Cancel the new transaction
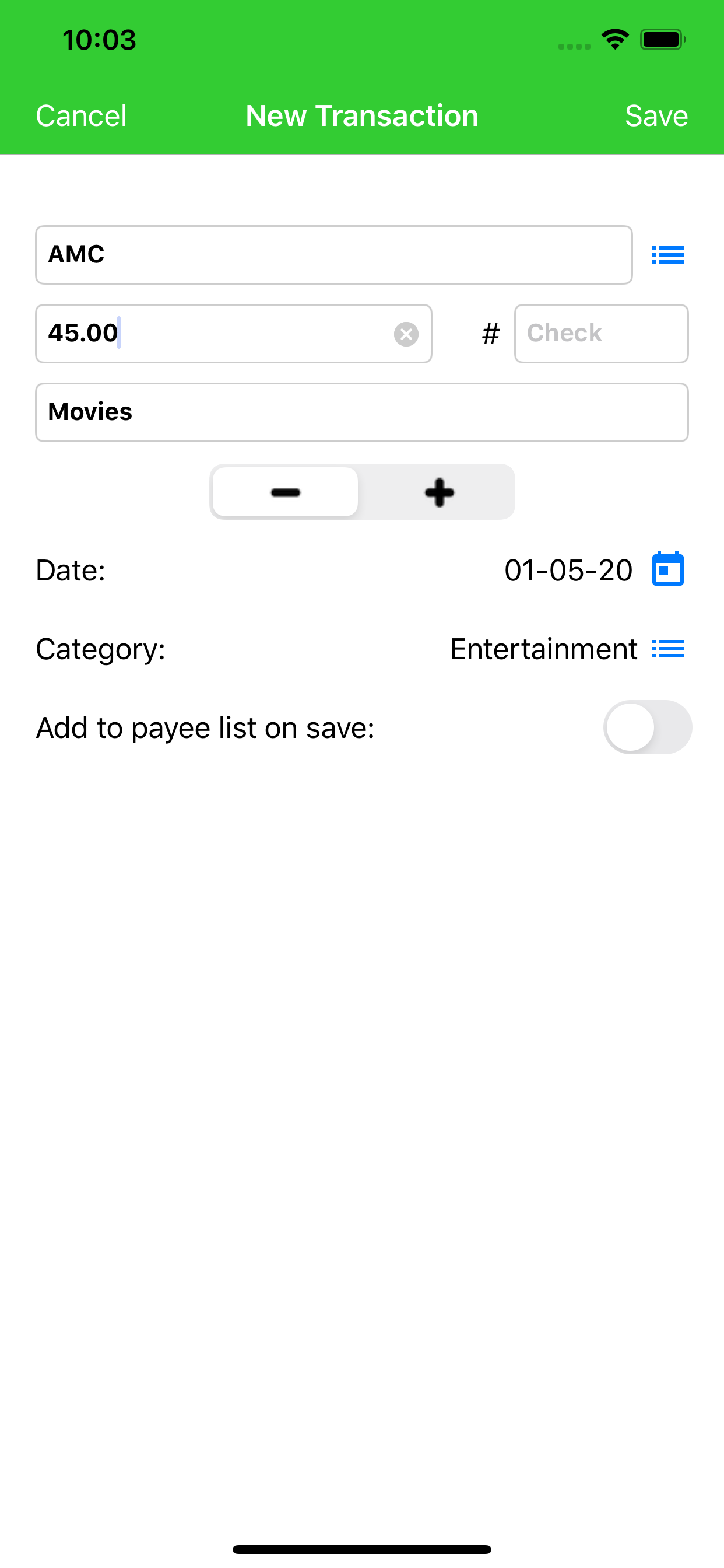The image size is (724, 1568). (x=81, y=115)
